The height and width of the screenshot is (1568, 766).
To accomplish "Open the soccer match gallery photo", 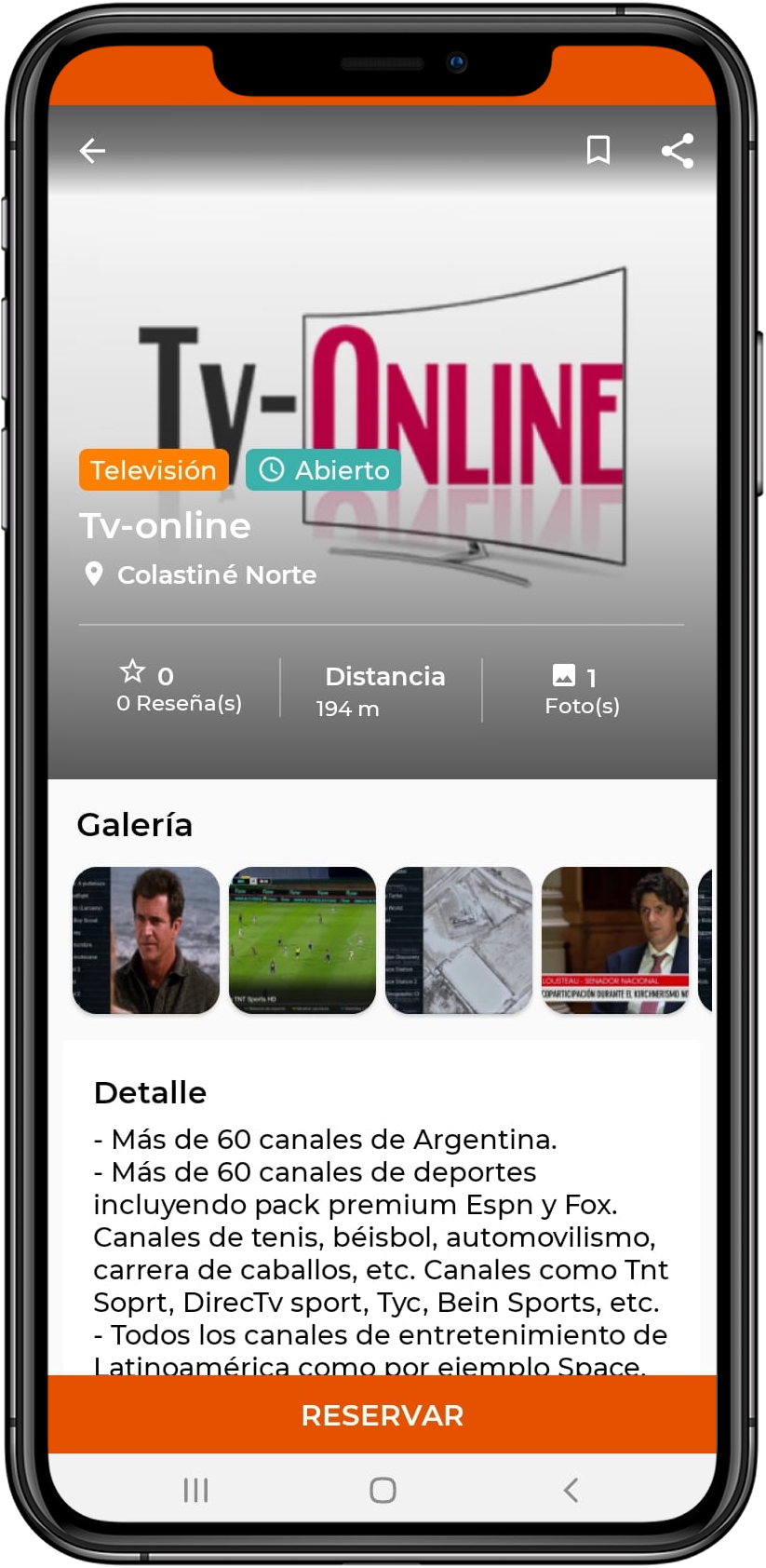I will click(x=302, y=940).
